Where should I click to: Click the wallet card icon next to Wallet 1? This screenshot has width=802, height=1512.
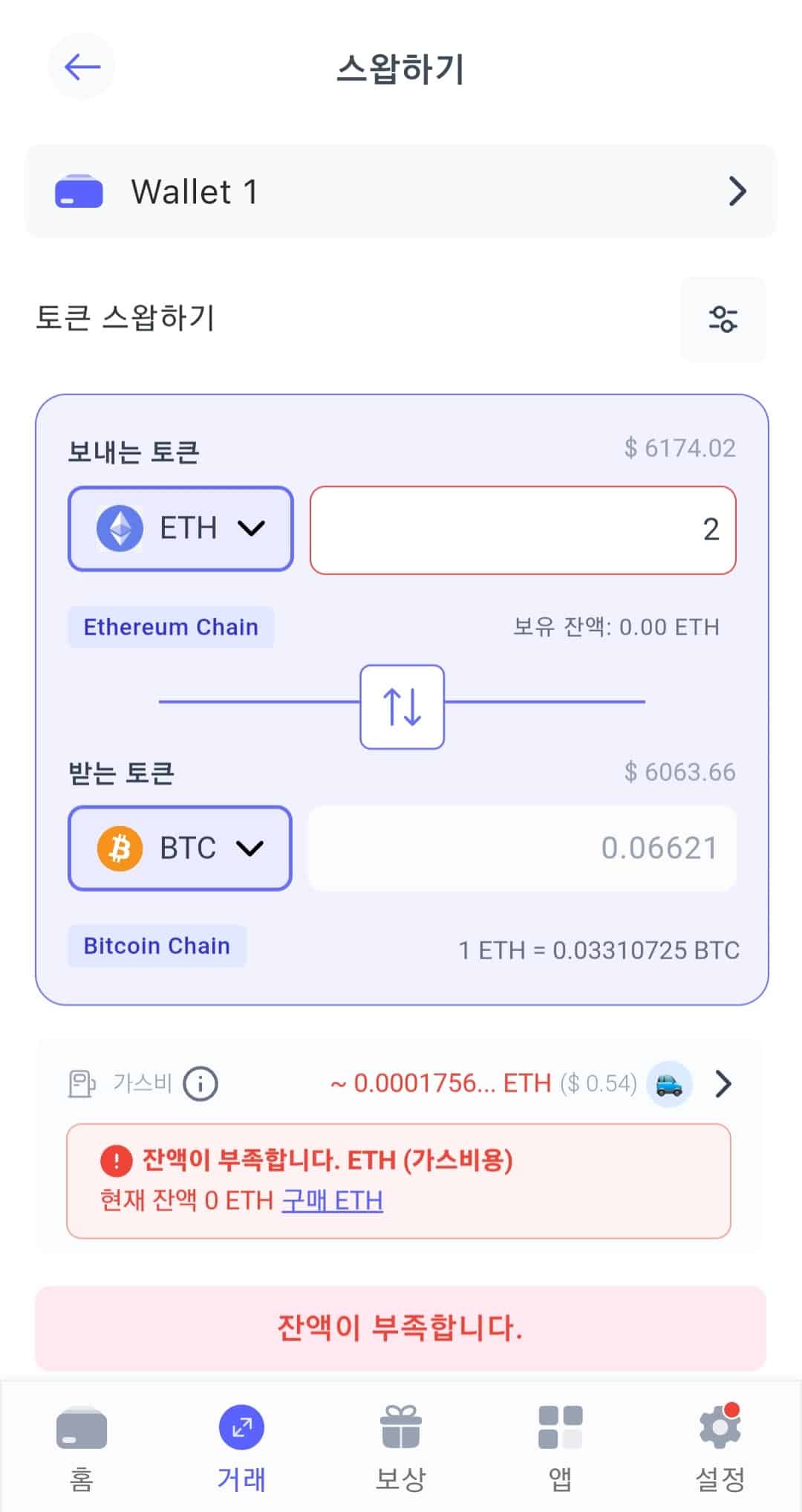[80, 192]
